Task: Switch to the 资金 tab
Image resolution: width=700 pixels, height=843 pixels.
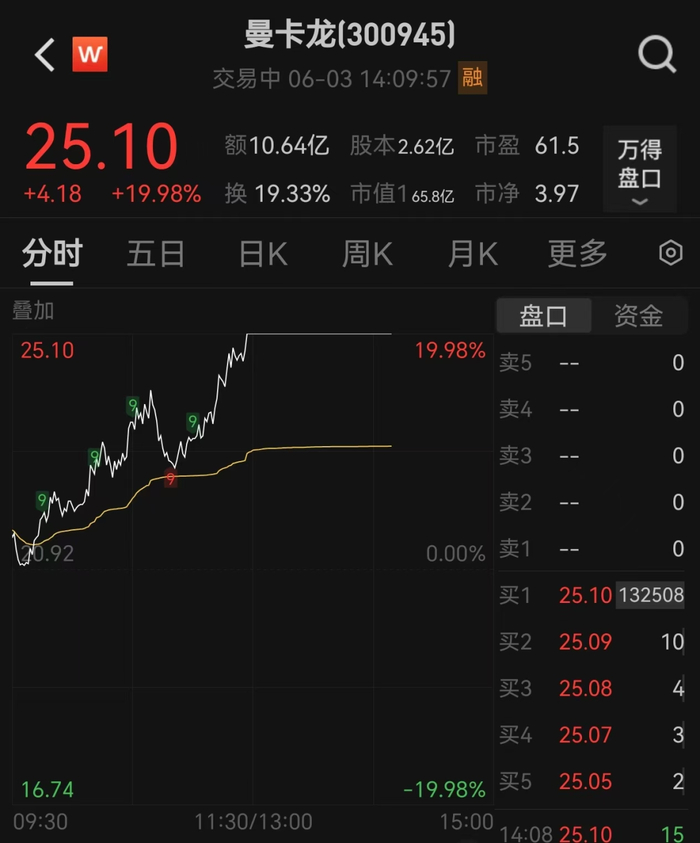Action: (x=638, y=316)
